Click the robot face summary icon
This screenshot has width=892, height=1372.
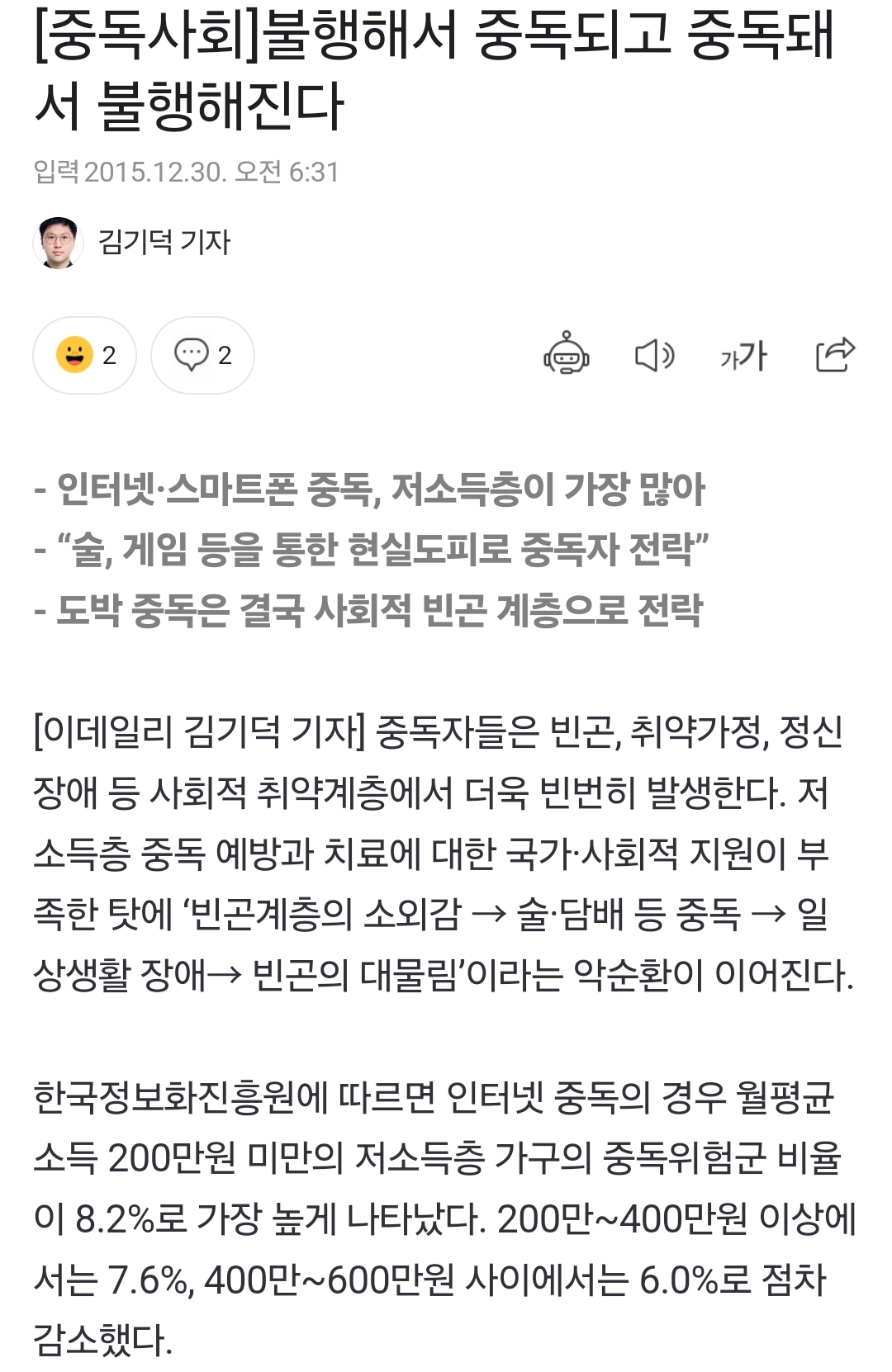(567, 356)
